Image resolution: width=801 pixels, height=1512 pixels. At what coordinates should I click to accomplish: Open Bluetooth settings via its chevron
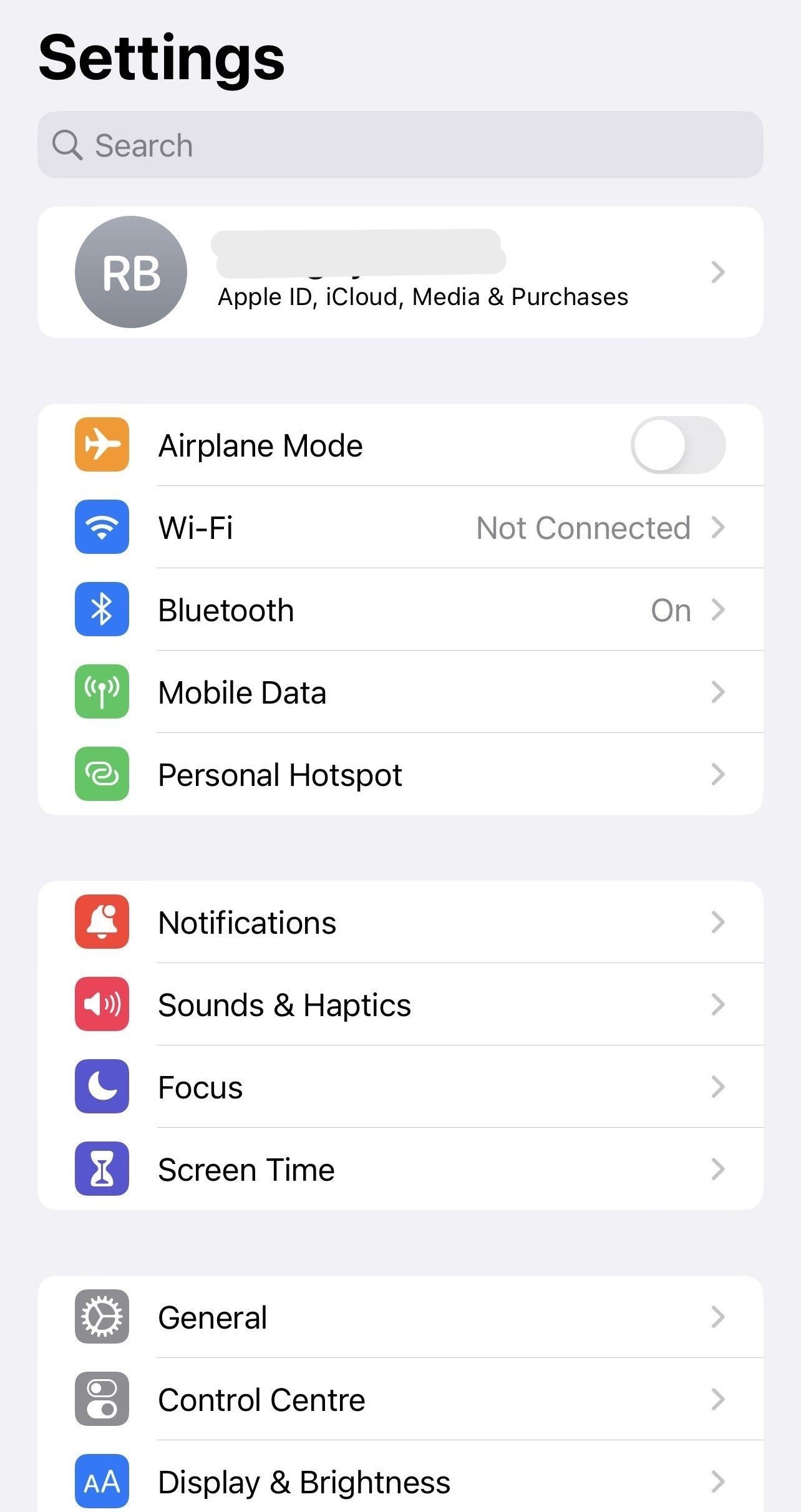(x=719, y=610)
